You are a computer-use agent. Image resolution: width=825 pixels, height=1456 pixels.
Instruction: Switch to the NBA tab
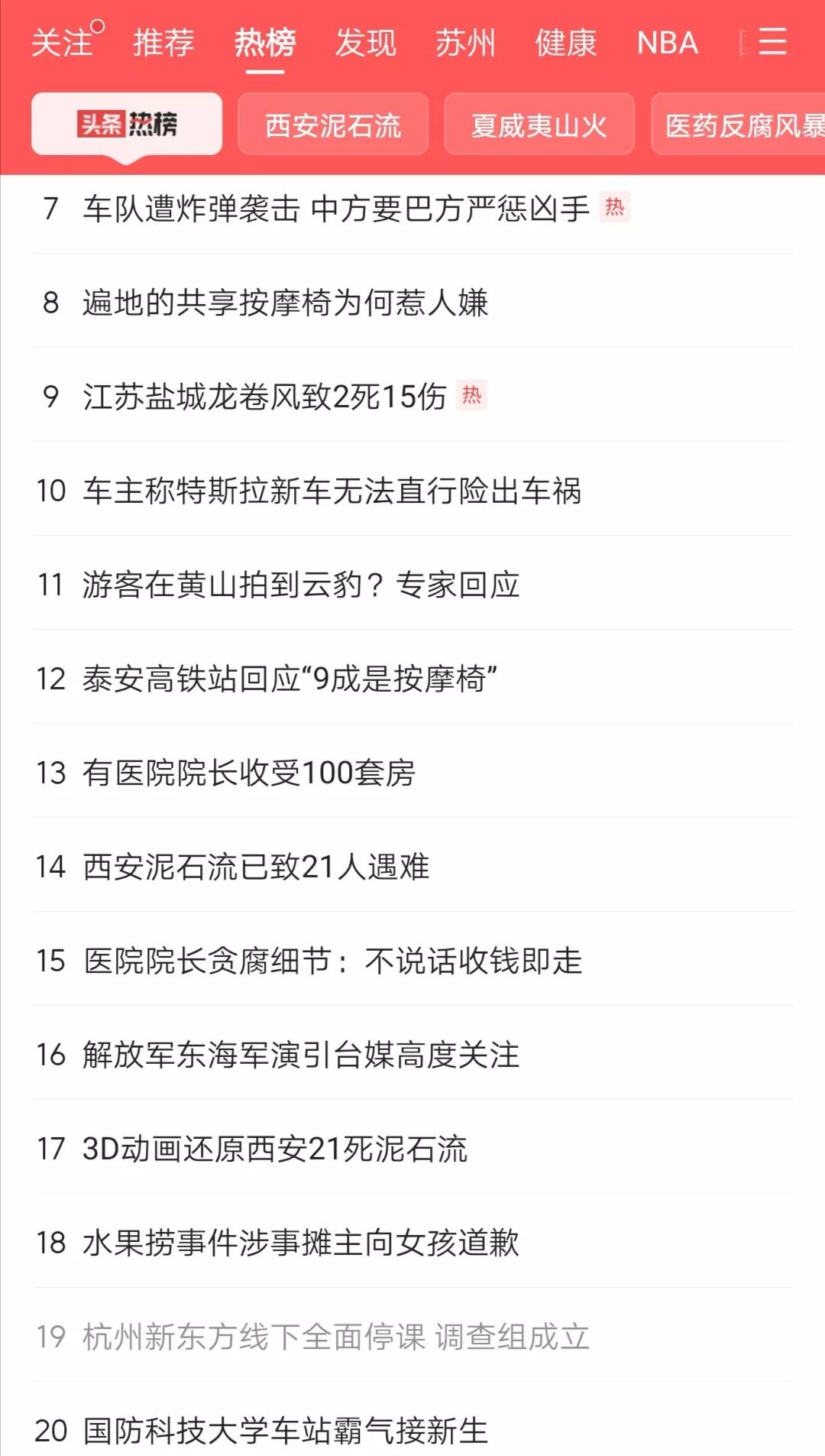668,43
